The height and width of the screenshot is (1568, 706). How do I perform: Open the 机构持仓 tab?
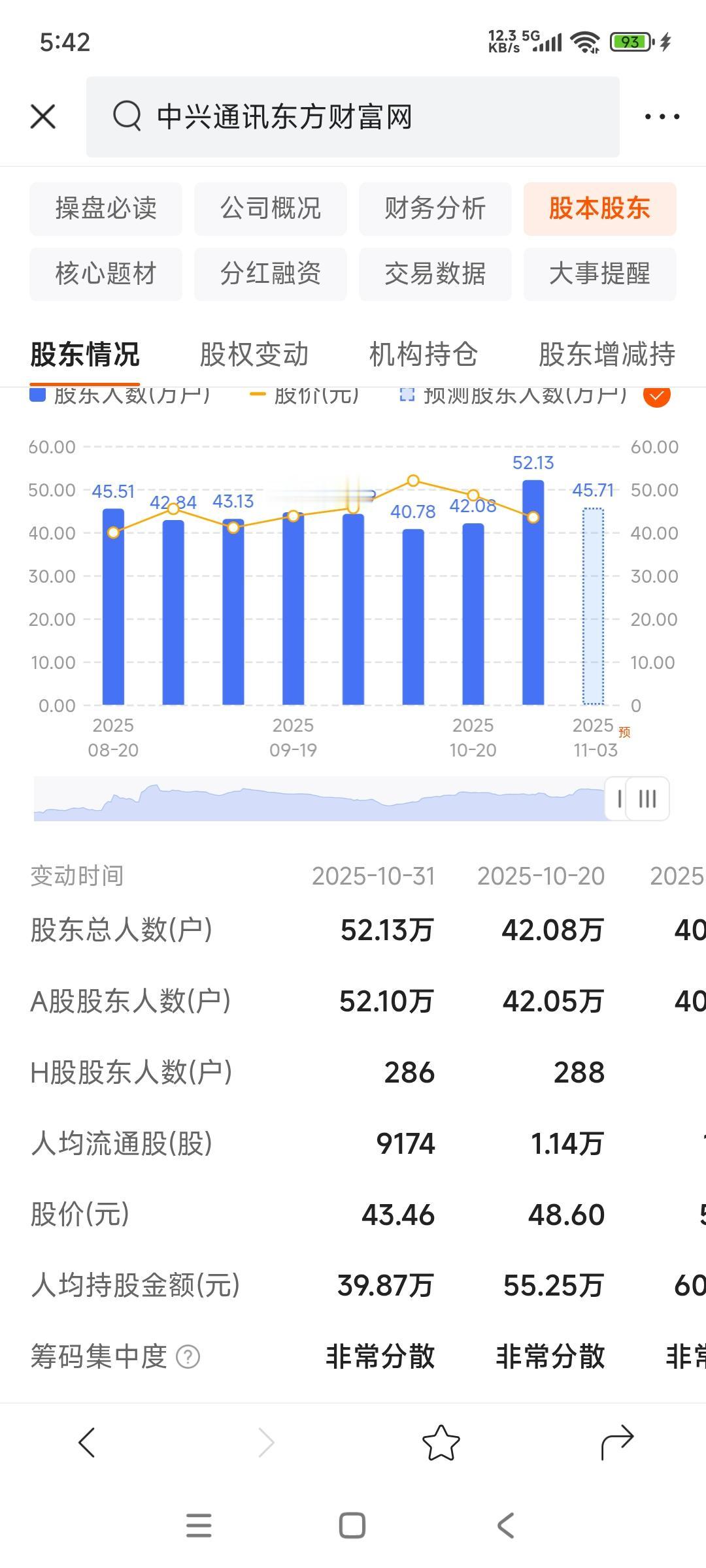pos(425,354)
